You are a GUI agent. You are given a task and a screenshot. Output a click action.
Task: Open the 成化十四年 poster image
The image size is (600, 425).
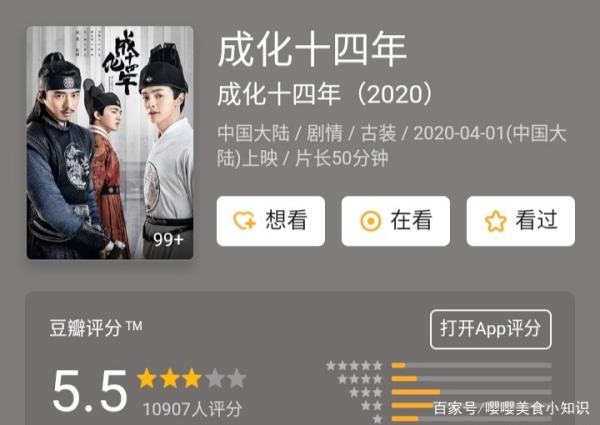coord(110,144)
